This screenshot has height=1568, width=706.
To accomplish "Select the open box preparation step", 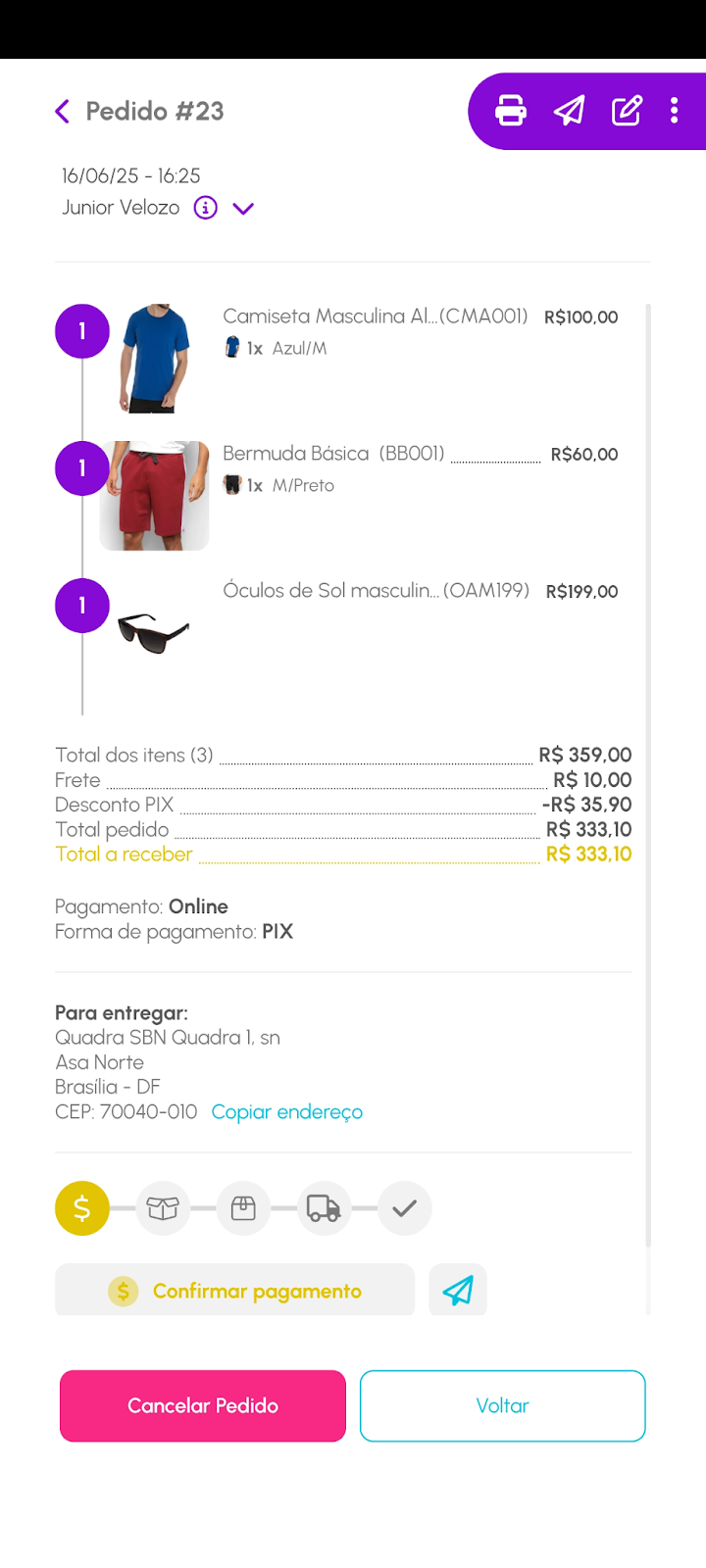I will (163, 1208).
